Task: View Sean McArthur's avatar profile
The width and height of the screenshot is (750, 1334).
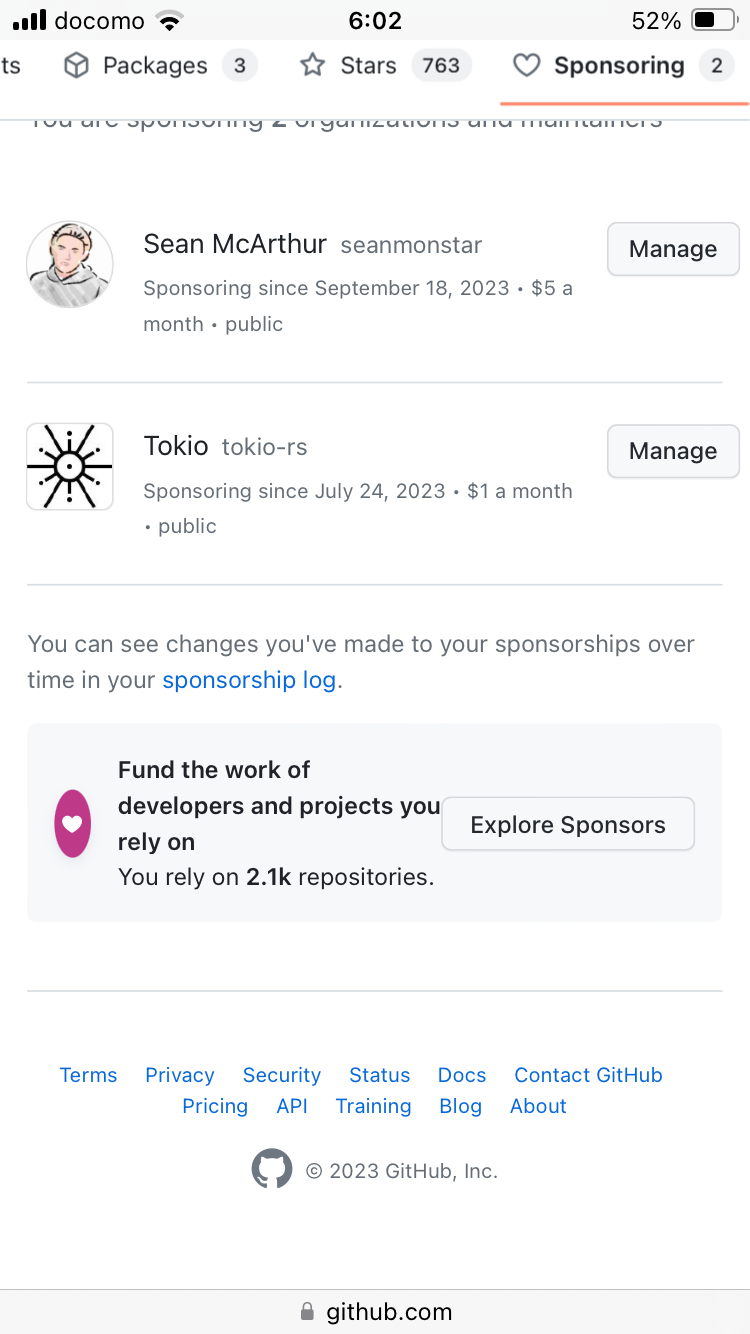Action: [x=70, y=264]
